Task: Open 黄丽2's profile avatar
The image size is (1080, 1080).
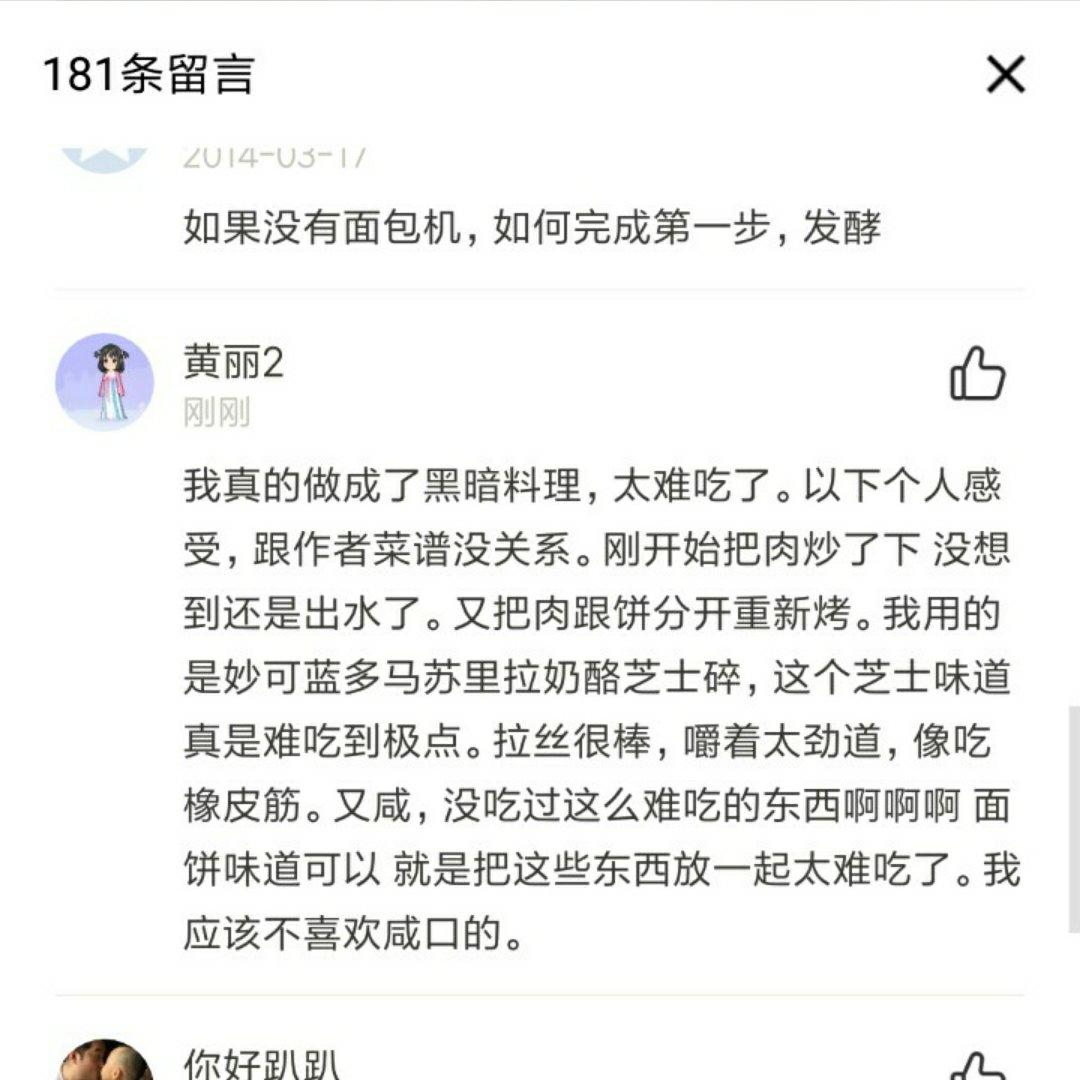Action: point(104,382)
